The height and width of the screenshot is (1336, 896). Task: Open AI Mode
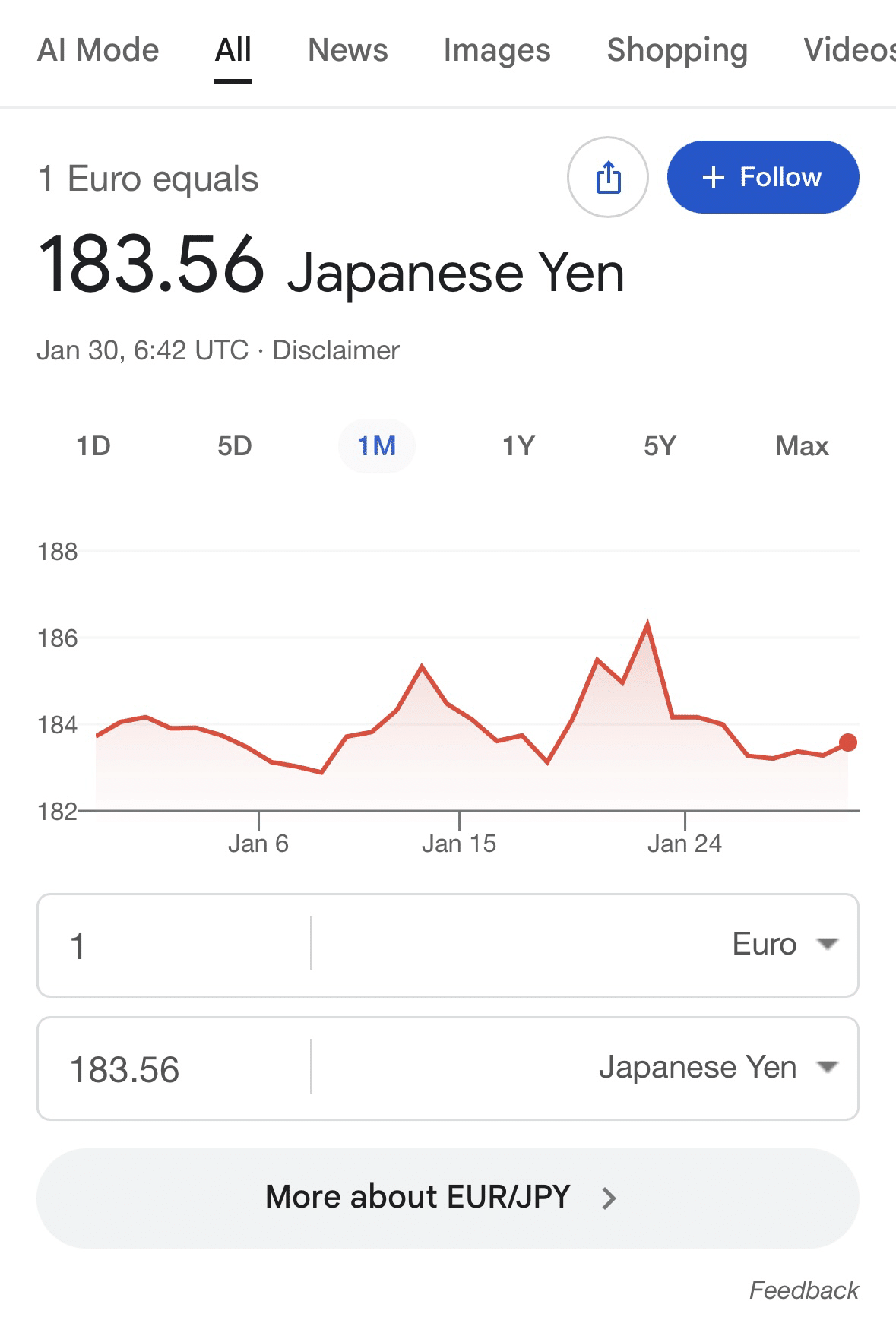(98, 50)
